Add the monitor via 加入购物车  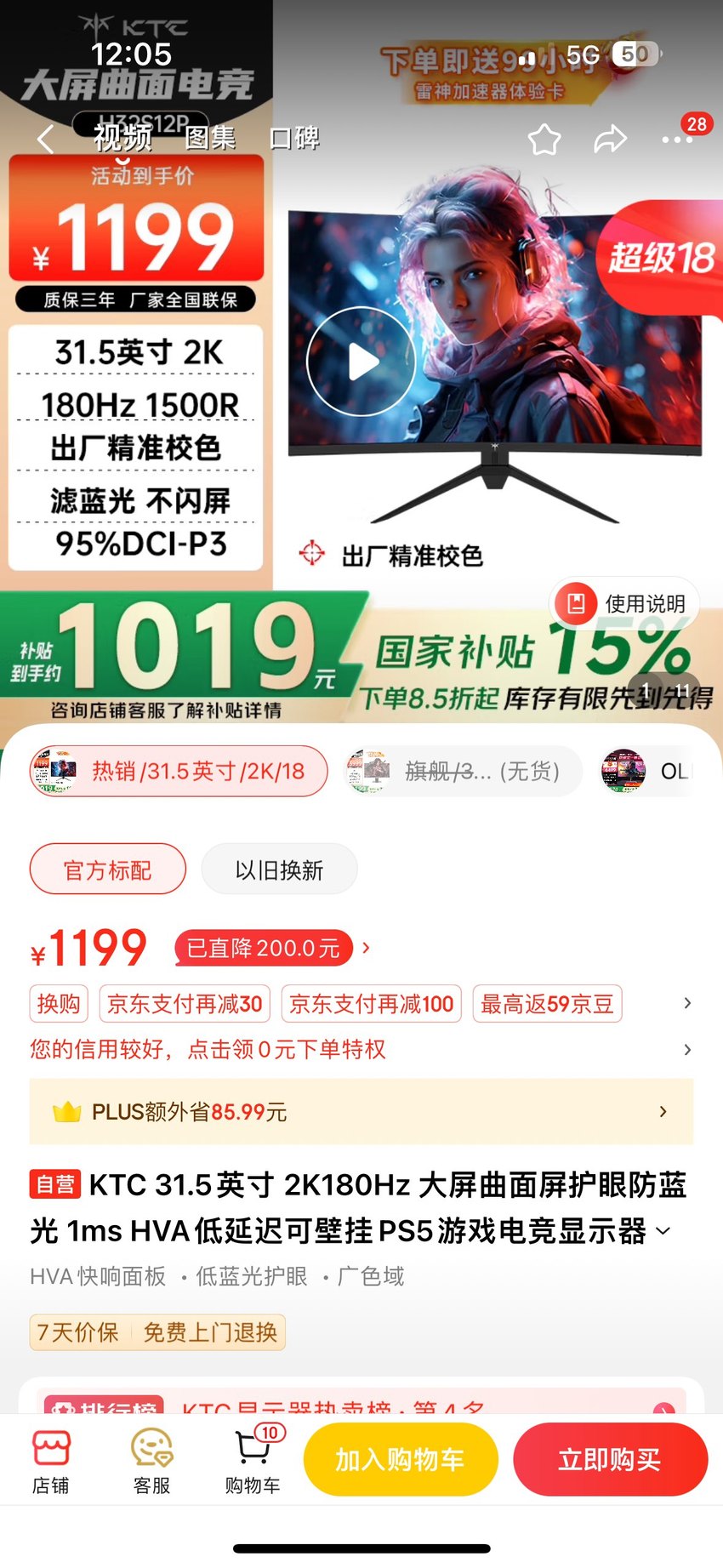click(x=400, y=1460)
